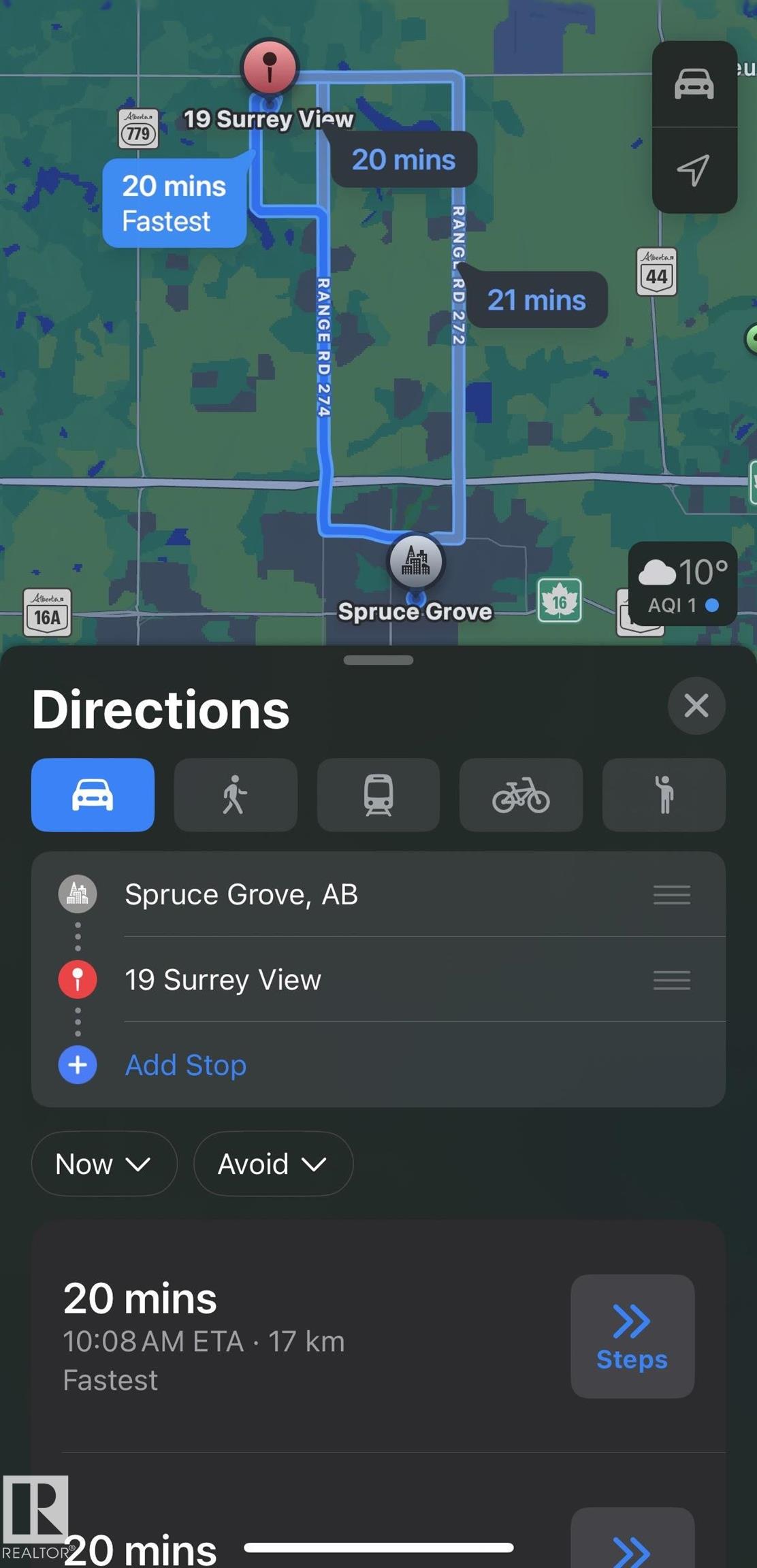Open the weather 10° AQI widget
The height and width of the screenshot is (1568, 757).
click(682, 584)
